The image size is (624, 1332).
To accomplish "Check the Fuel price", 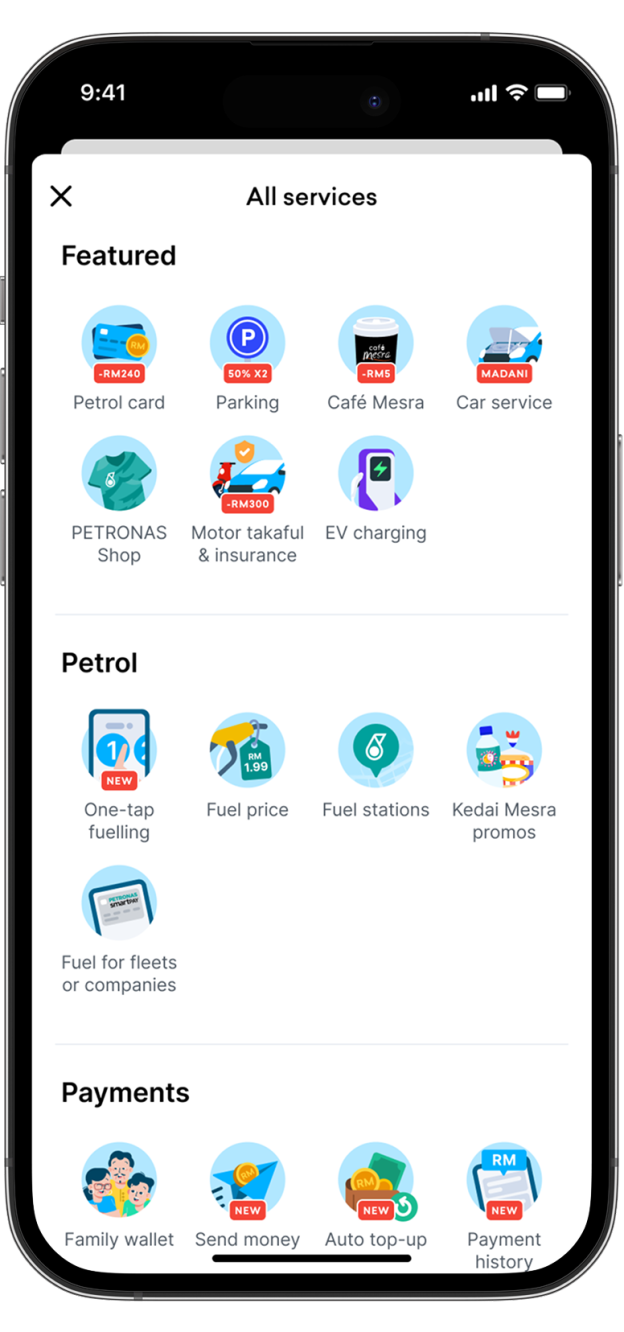I will pyautogui.click(x=247, y=752).
